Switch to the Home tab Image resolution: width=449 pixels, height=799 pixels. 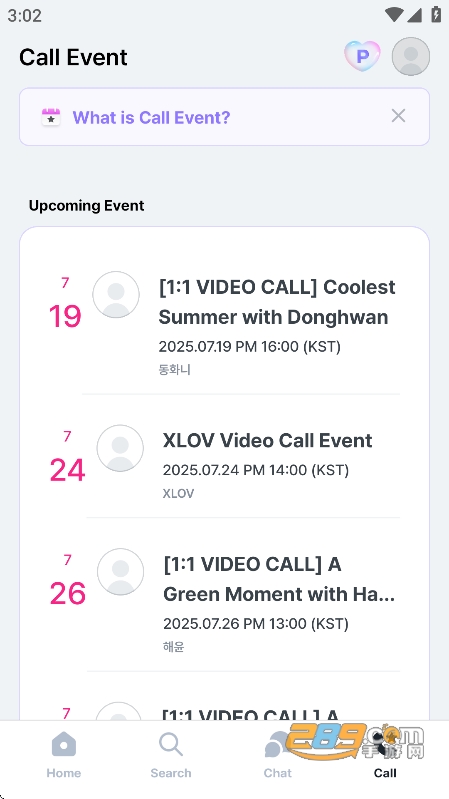(x=64, y=755)
